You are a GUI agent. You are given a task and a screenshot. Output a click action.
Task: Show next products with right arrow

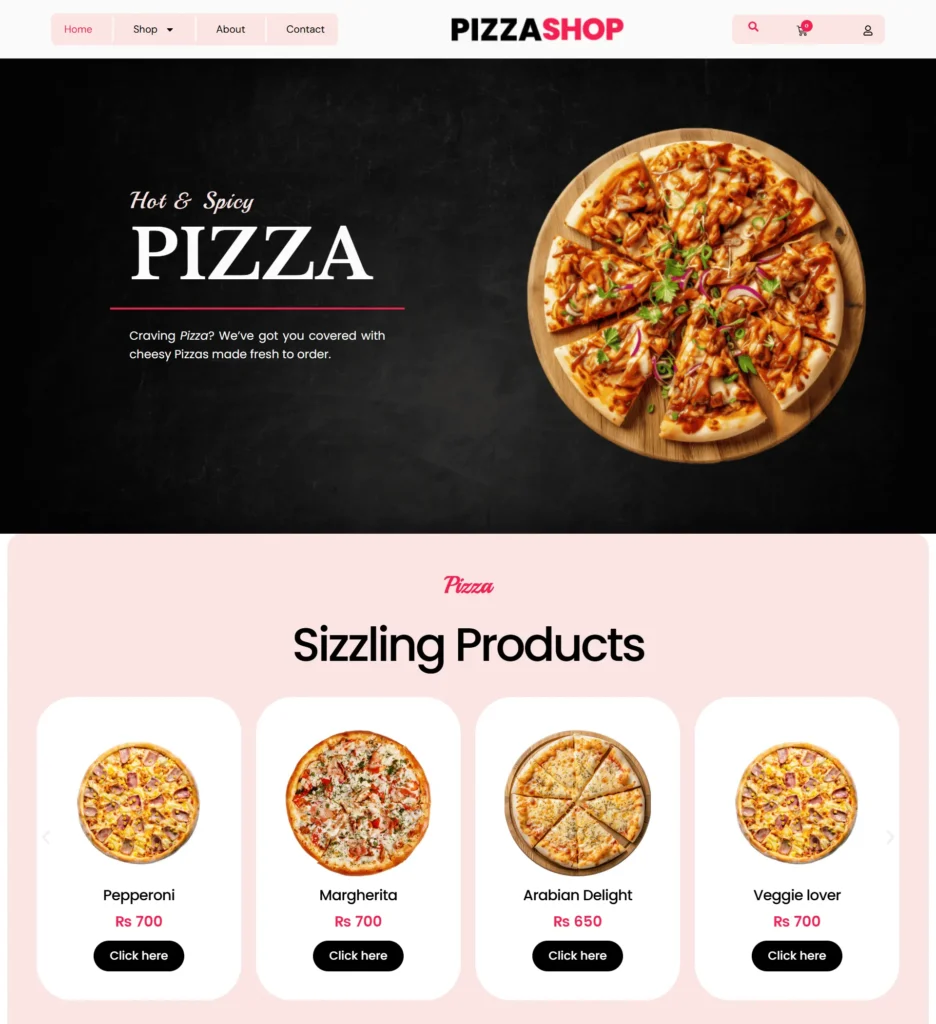890,837
